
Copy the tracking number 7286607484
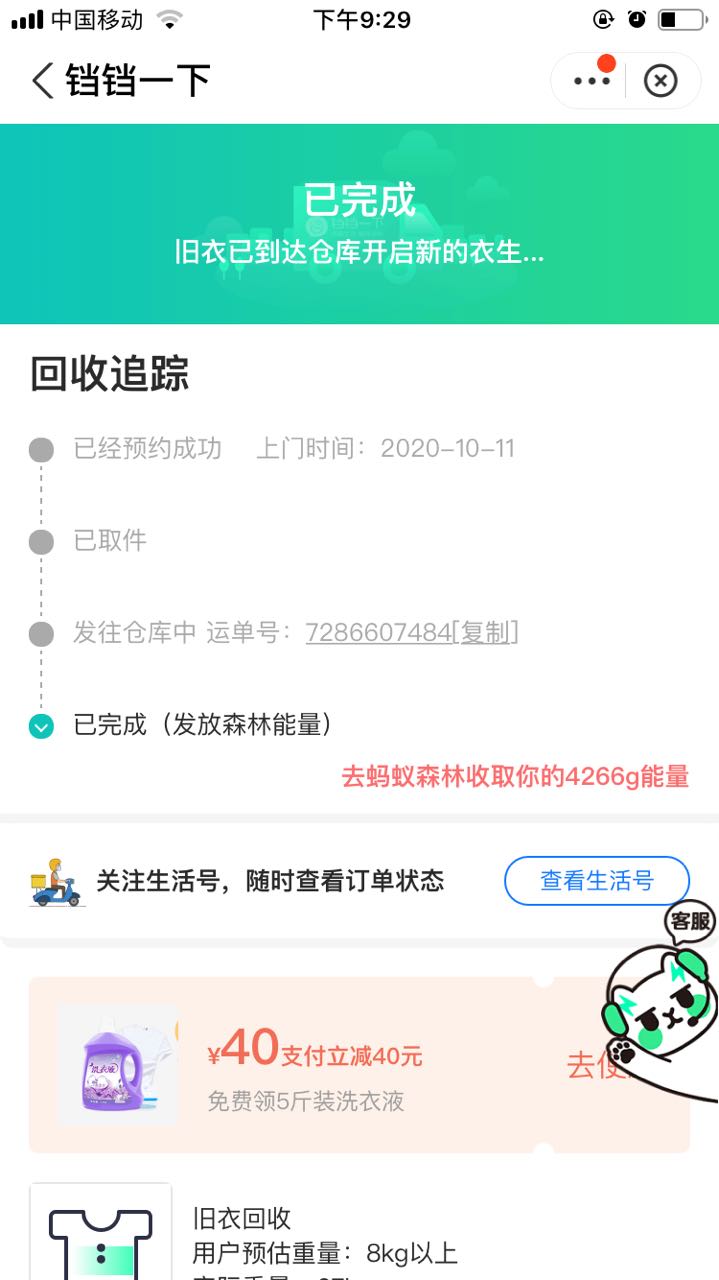(x=485, y=633)
